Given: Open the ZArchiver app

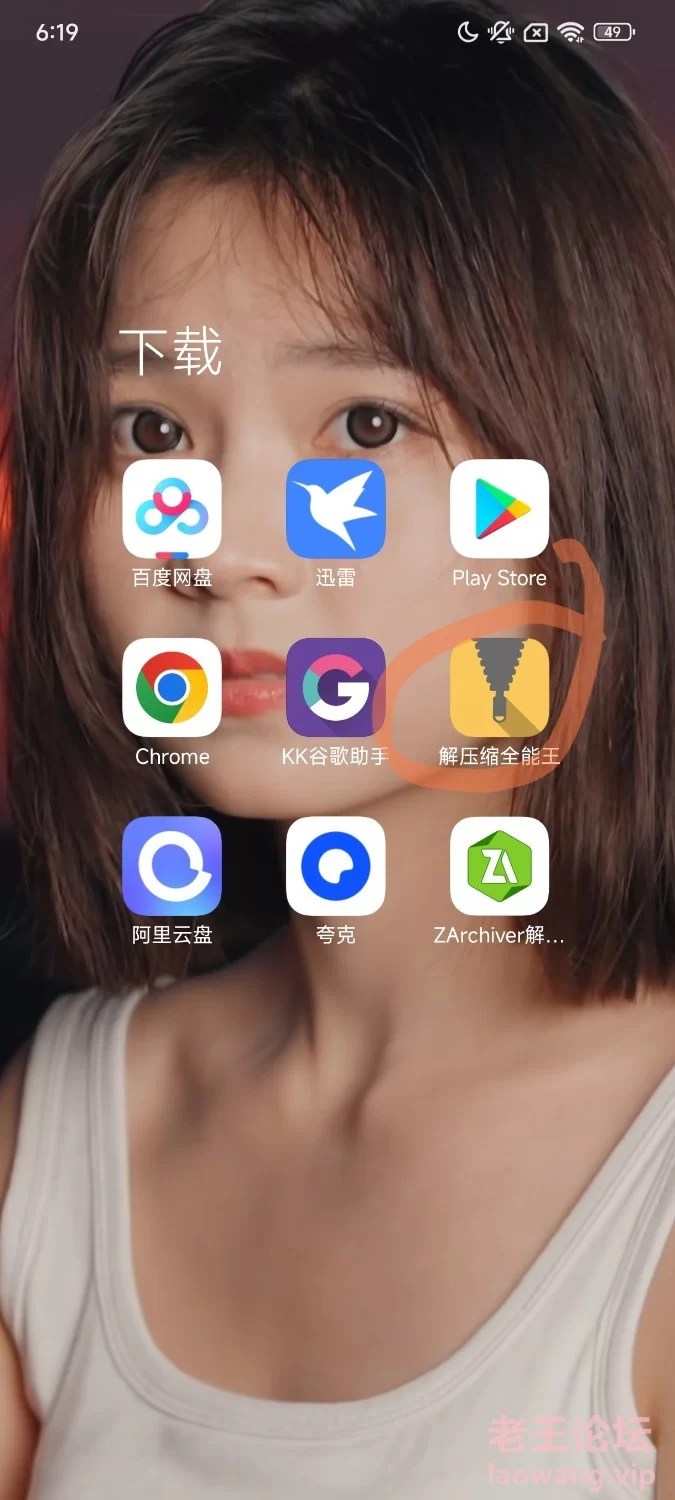Looking at the screenshot, I should click(x=499, y=866).
